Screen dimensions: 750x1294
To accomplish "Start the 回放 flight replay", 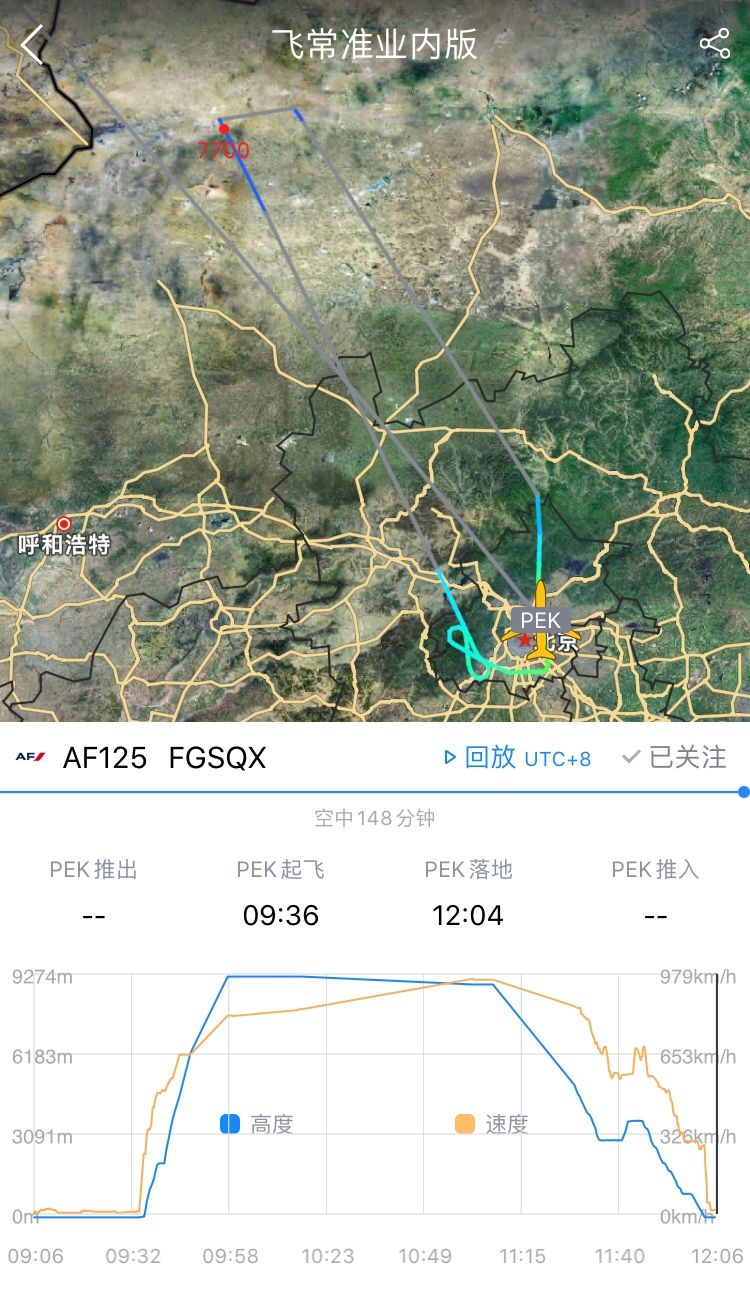I will coord(479,757).
